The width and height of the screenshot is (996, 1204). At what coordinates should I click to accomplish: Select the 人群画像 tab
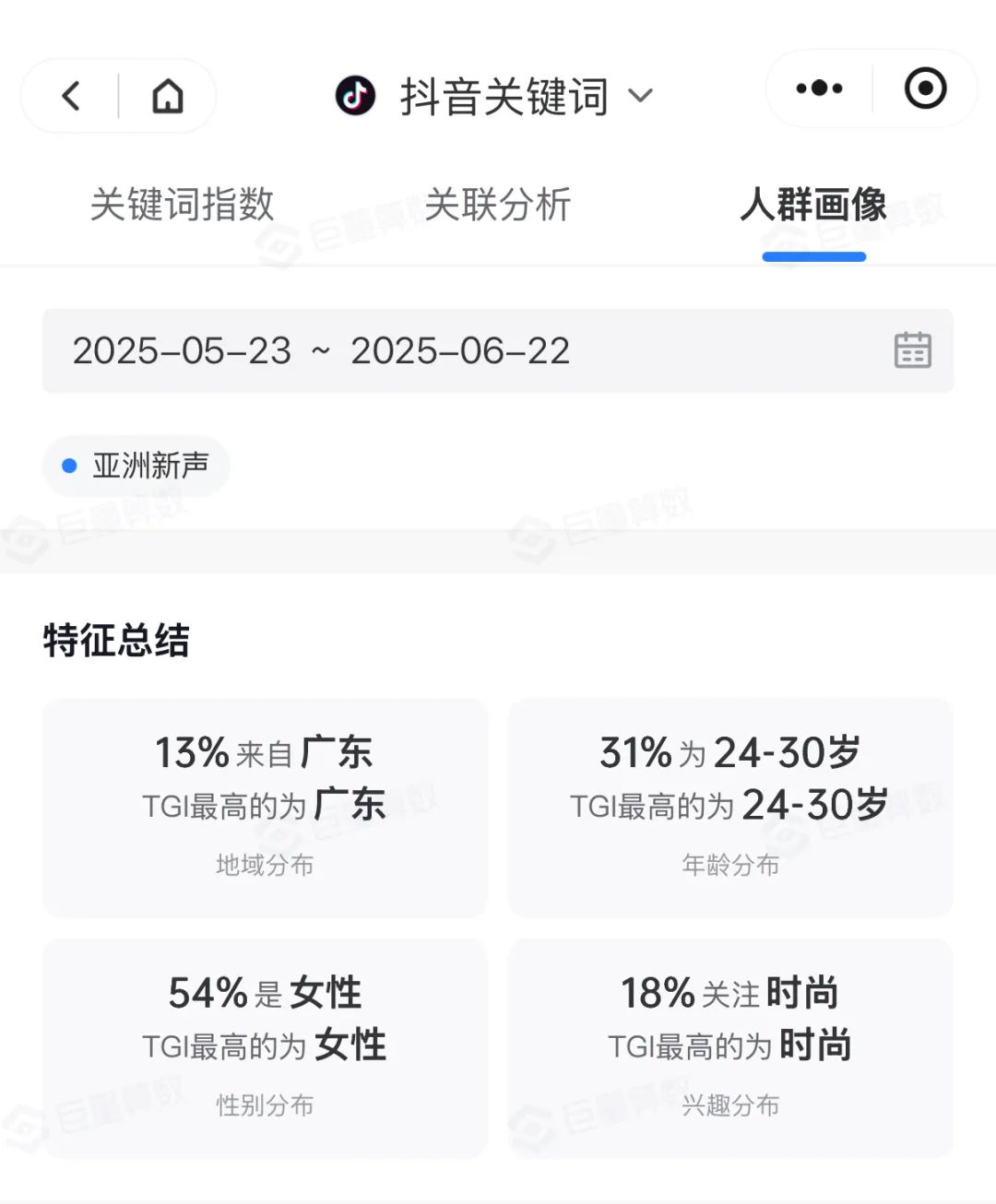point(813,204)
